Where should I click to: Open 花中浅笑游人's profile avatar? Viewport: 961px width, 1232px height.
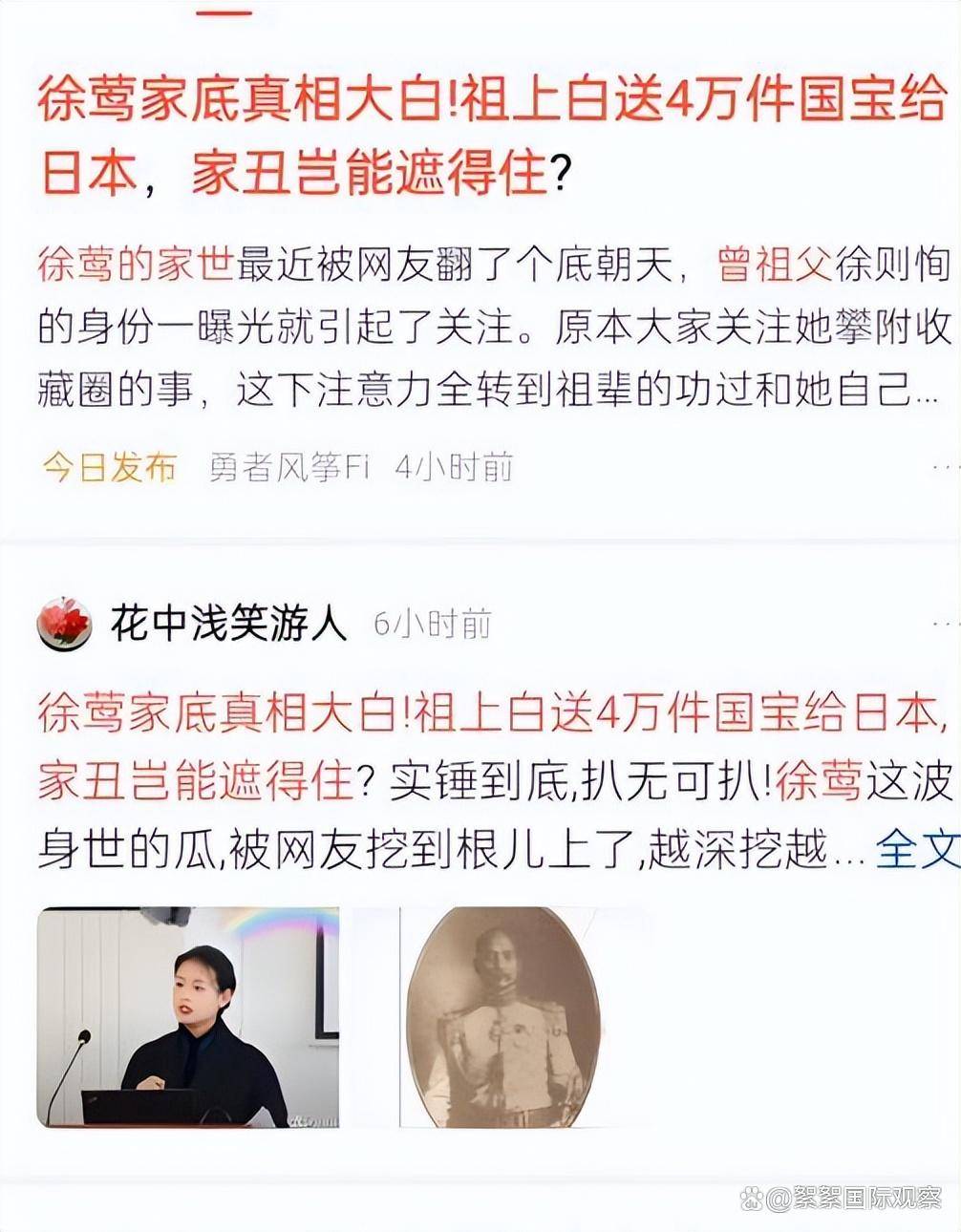pos(64,625)
